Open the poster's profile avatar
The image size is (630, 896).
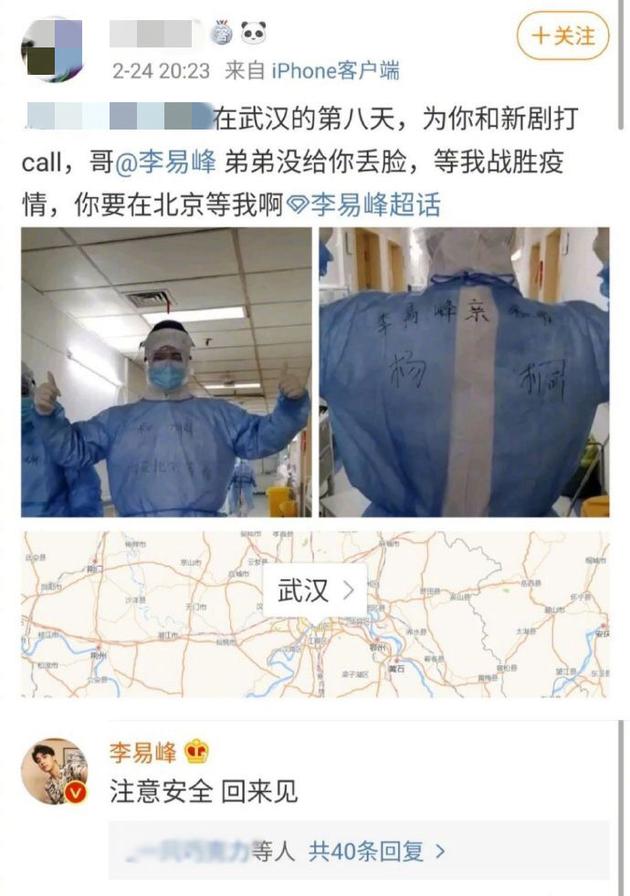pos(53,48)
